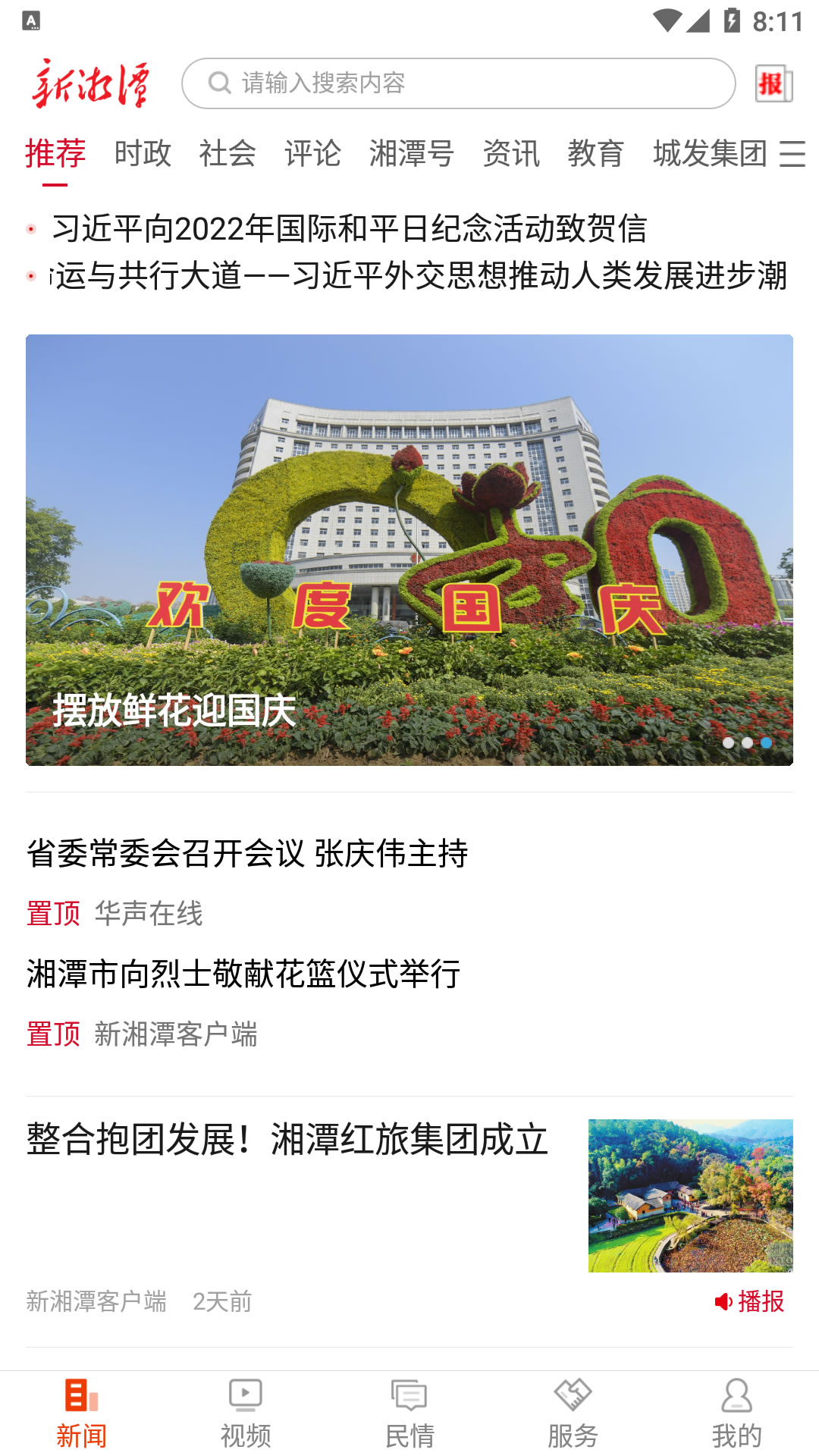The image size is (819, 1456).
Task: Switch to the 教育 tab
Action: pyautogui.click(x=596, y=153)
